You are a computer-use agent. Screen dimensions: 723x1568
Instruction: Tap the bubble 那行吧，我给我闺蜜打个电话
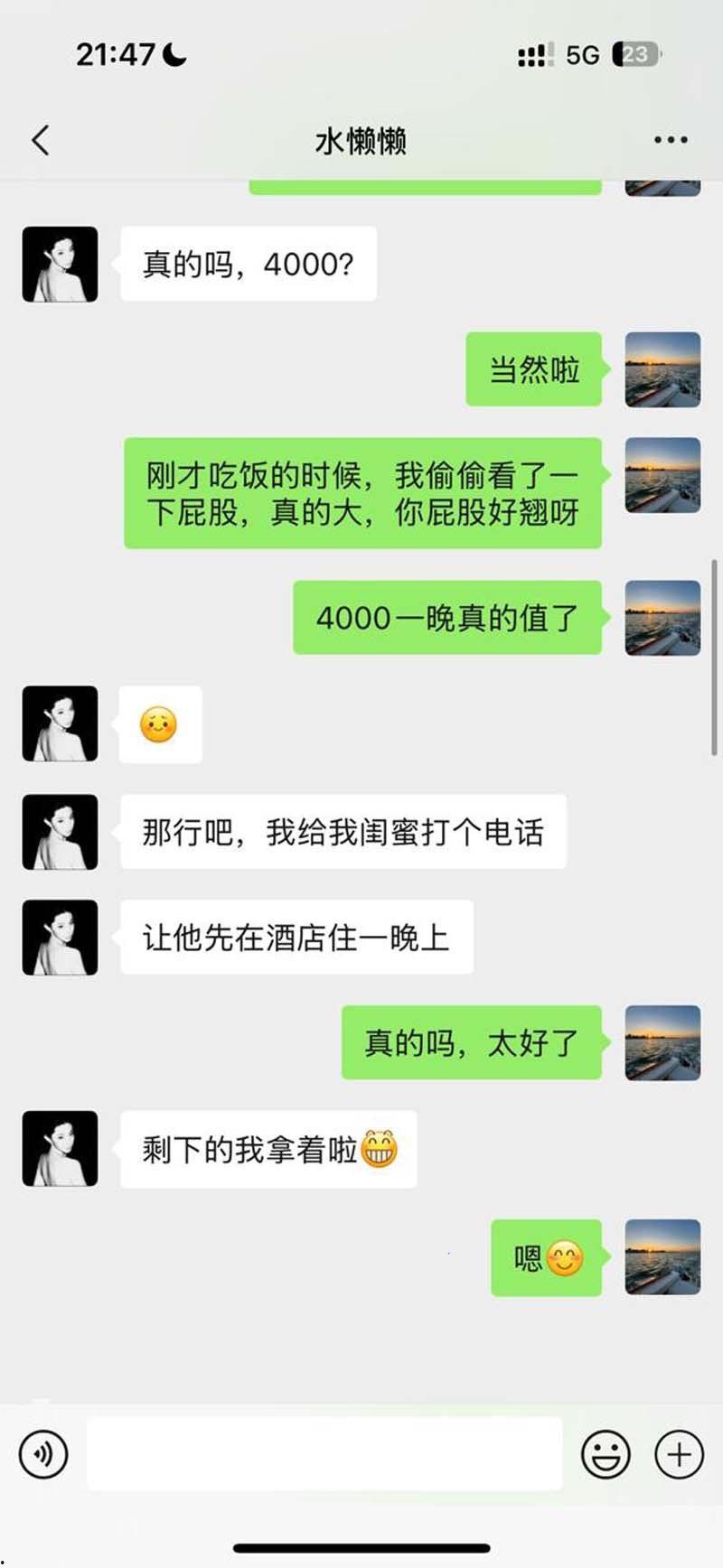click(343, 832)
